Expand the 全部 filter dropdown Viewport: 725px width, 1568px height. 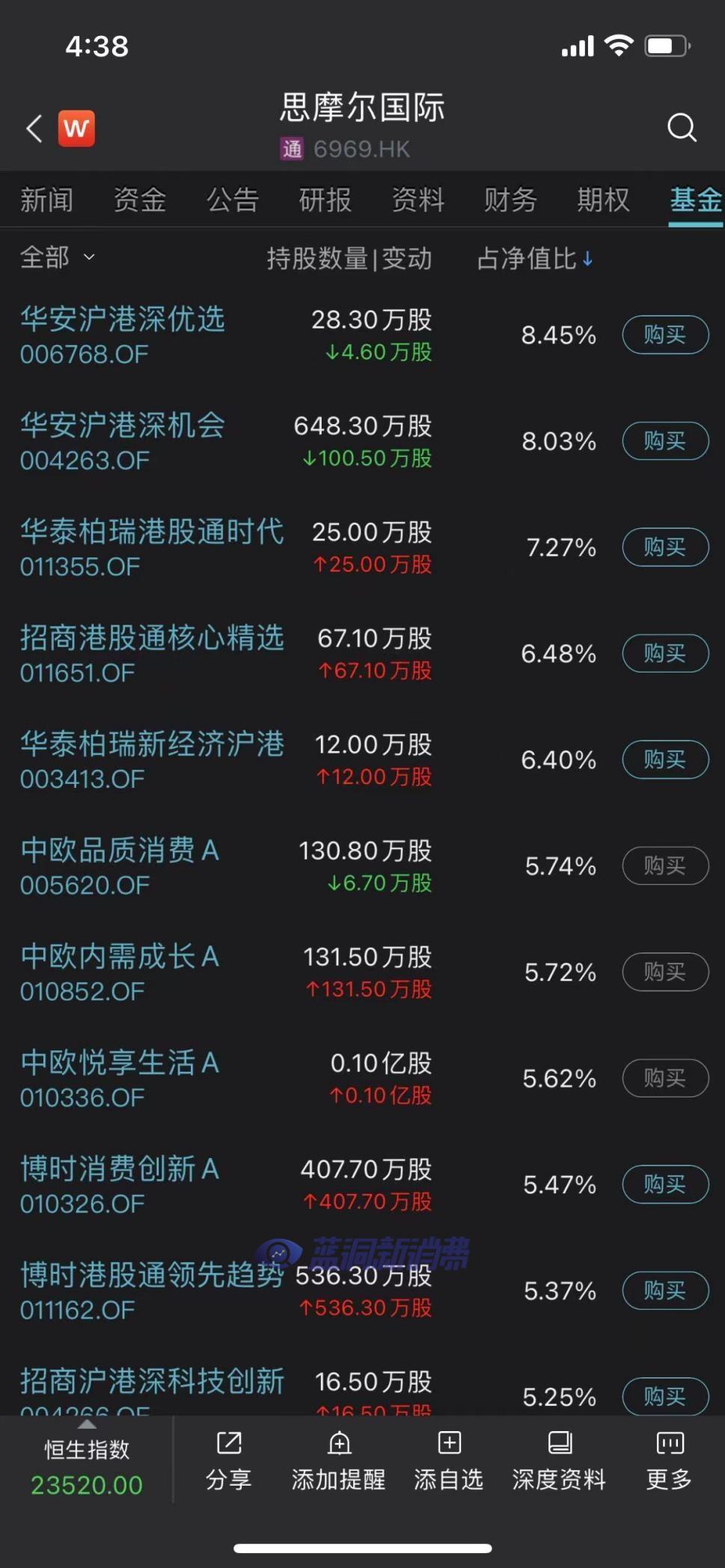[x=56, y=257]
